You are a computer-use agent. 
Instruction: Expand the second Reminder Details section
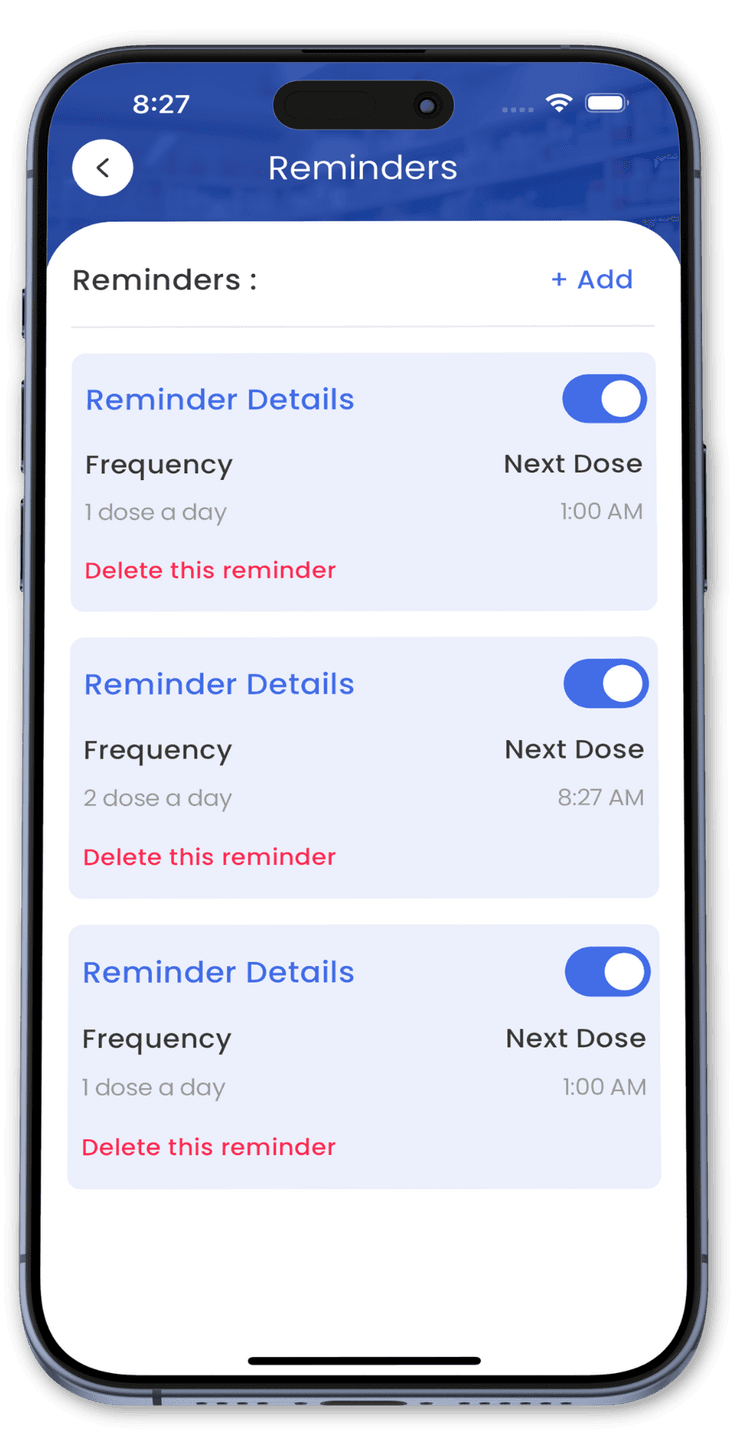[219, 684]
